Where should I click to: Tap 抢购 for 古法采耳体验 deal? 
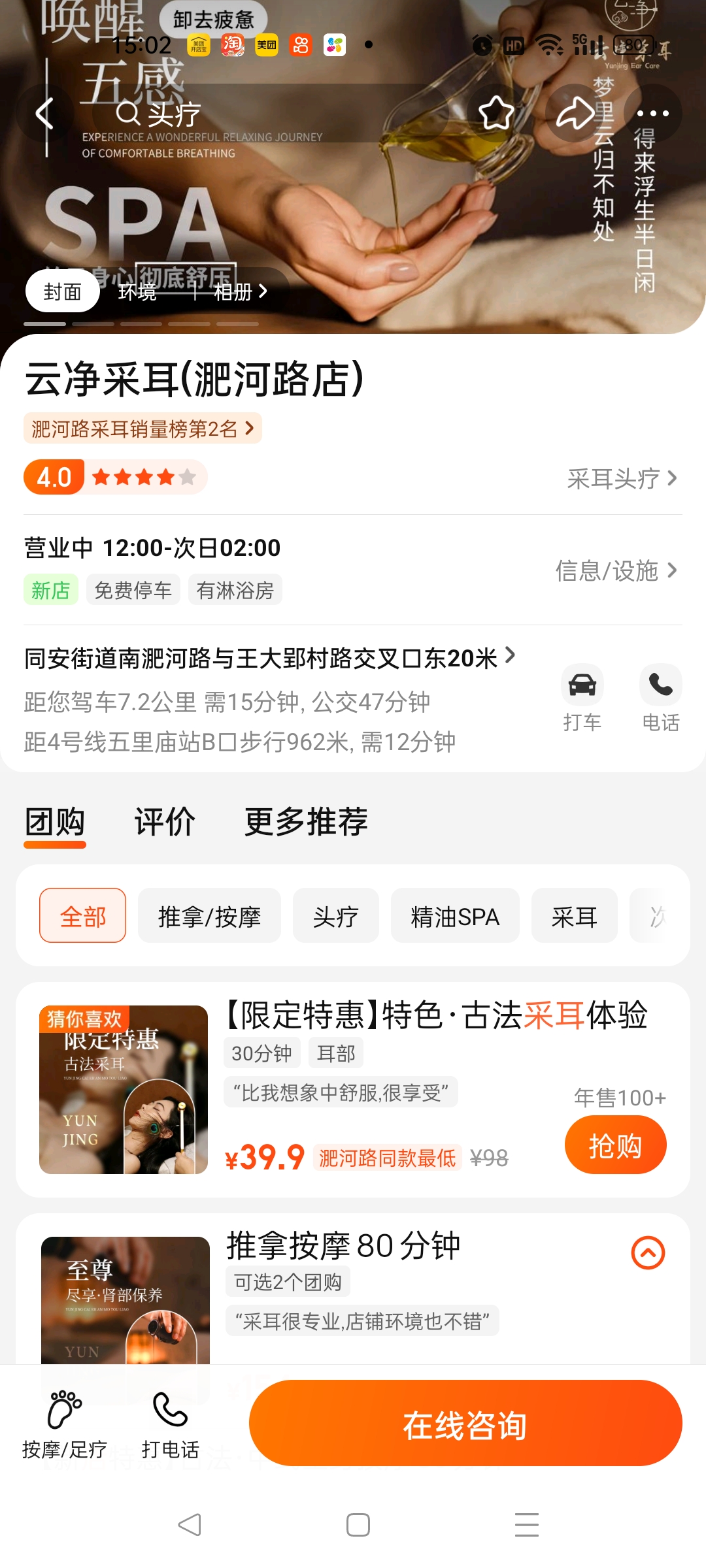point(615,1146)
